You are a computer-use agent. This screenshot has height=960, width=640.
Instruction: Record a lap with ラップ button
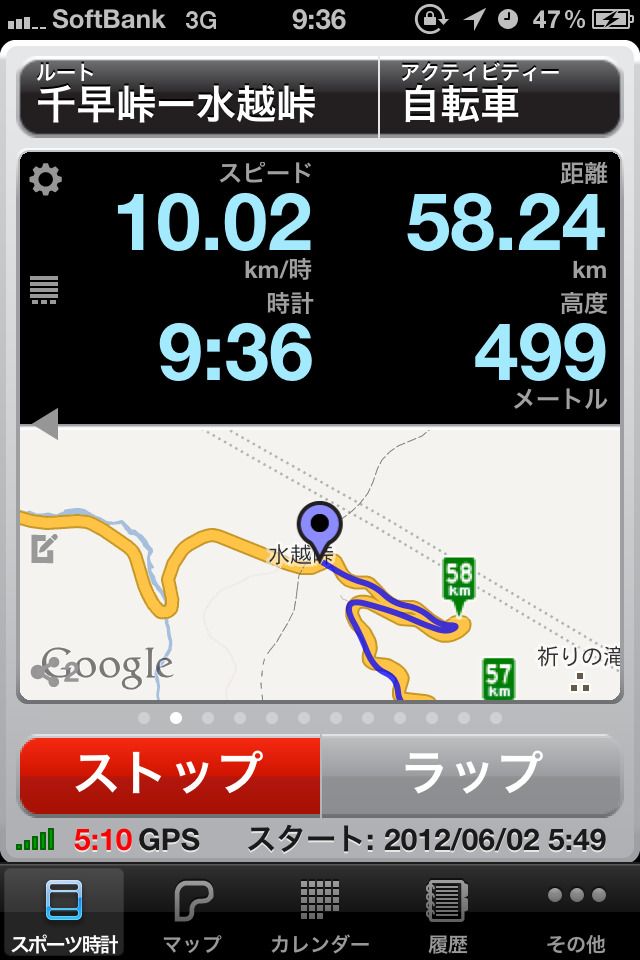[470, 774]
